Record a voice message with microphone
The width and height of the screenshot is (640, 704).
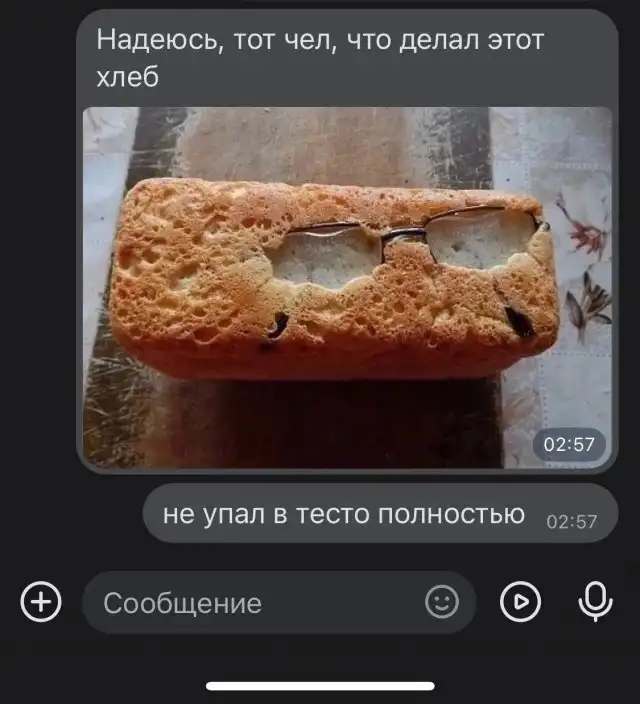(x=596, y=601)
